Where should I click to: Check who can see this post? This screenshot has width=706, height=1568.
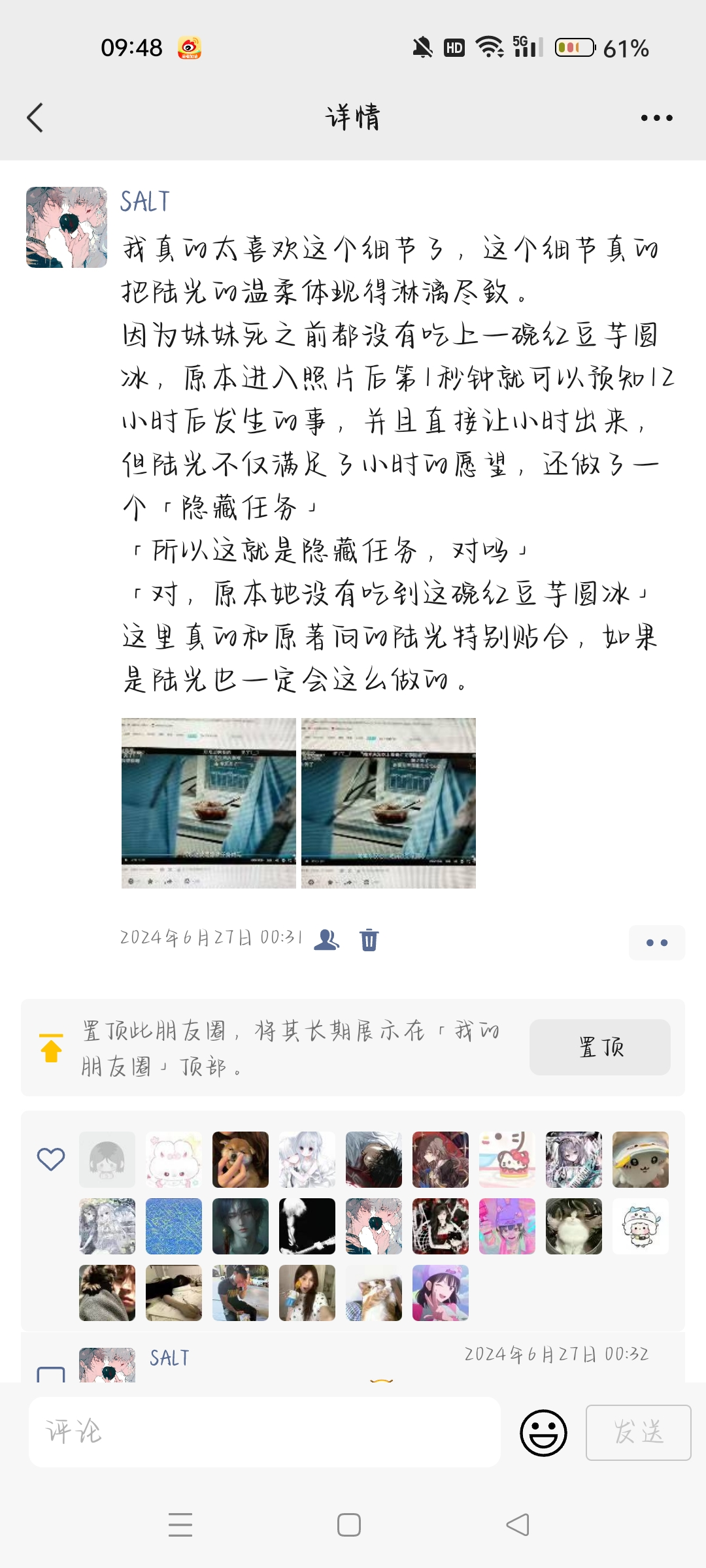click(327, 939)
